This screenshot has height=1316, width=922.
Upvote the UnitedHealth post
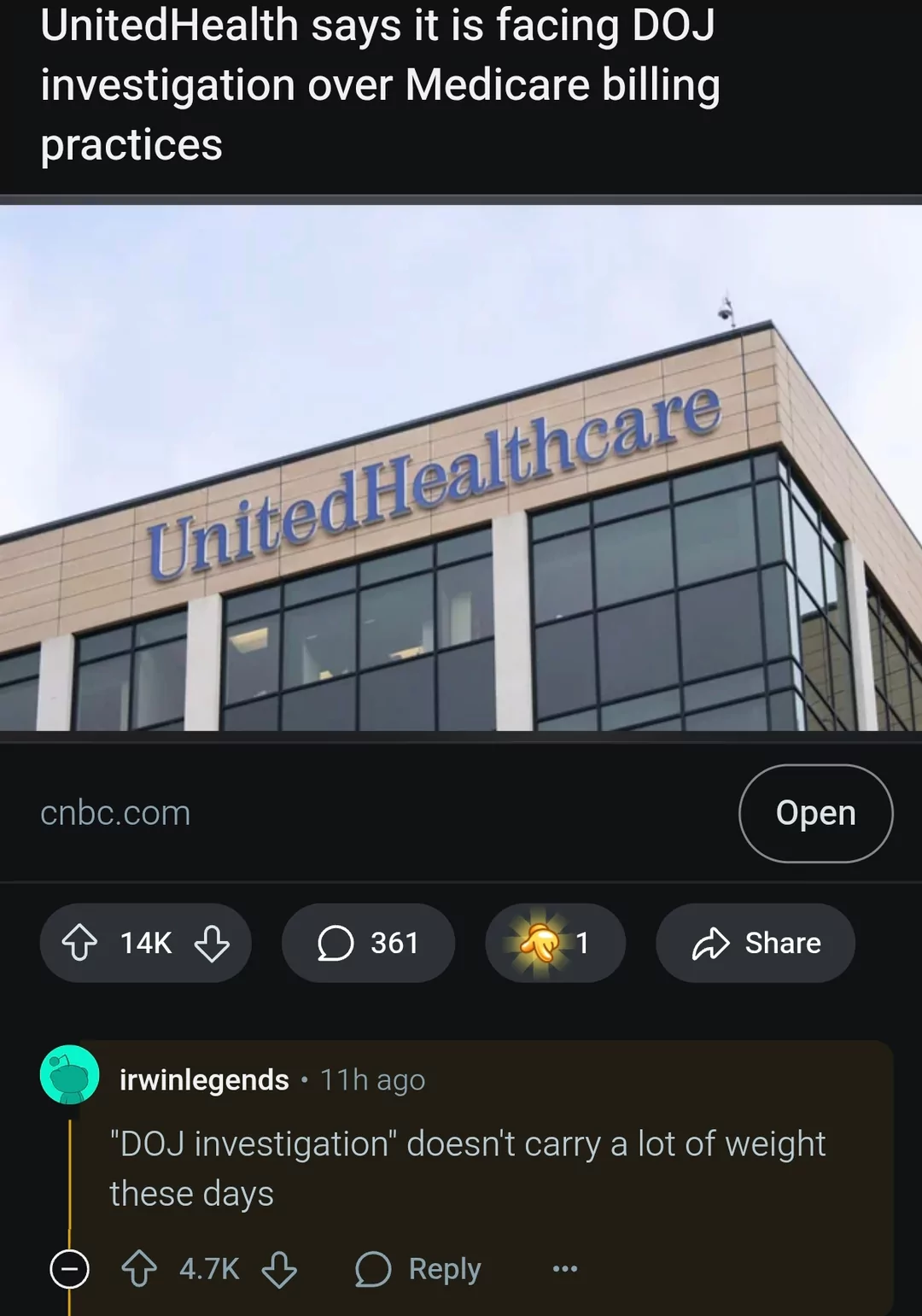pos(80,943)
